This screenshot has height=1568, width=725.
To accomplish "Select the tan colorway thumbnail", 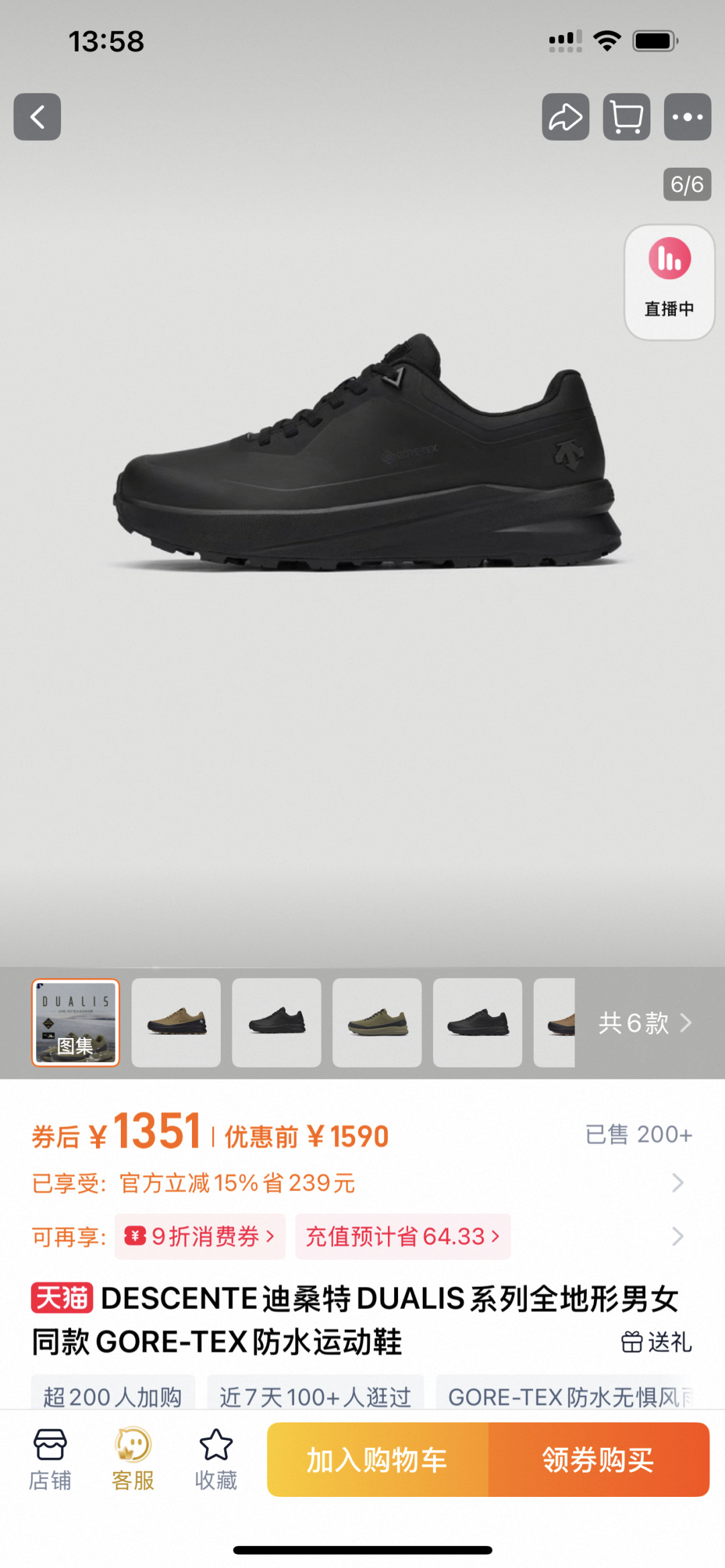I will pyautogui.click(x=177, y=1023).
